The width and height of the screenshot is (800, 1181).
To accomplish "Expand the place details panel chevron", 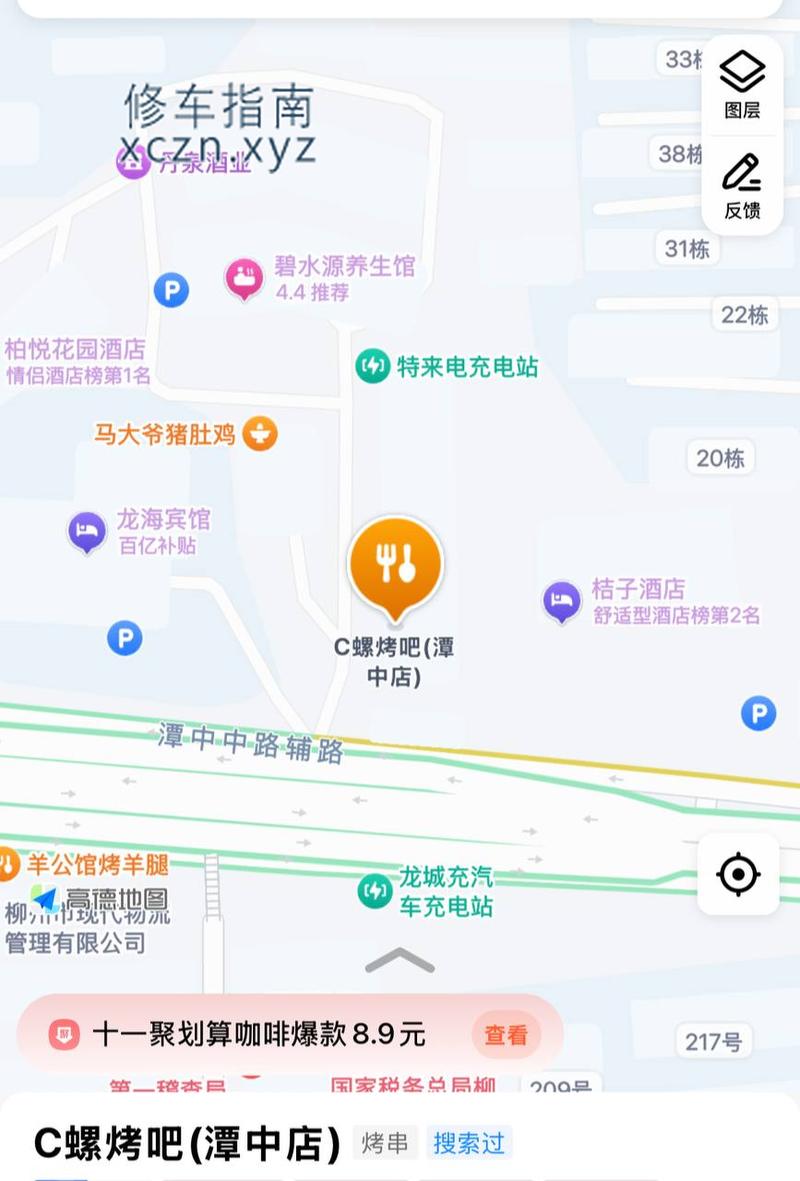I will [x=400, y=962].
